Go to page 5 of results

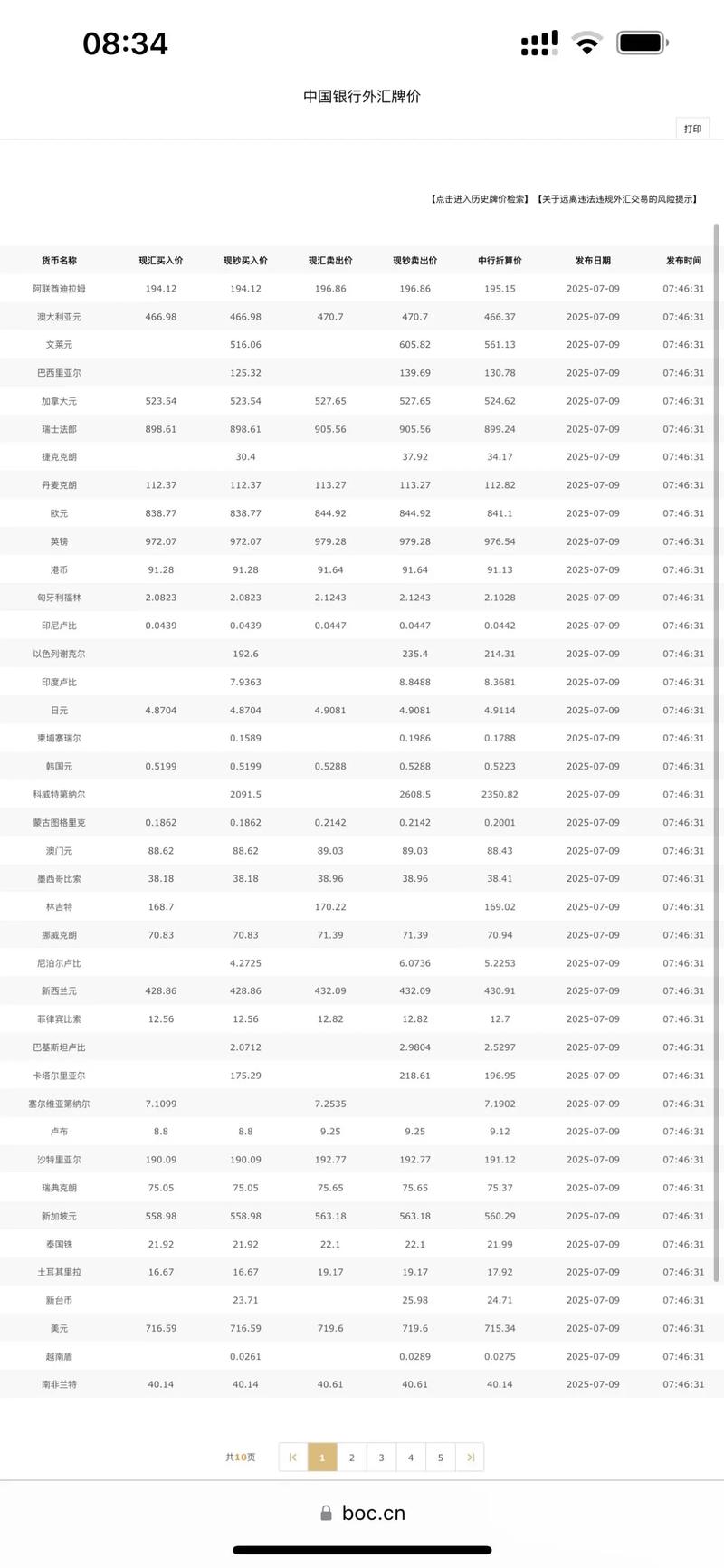(441, 1458)
